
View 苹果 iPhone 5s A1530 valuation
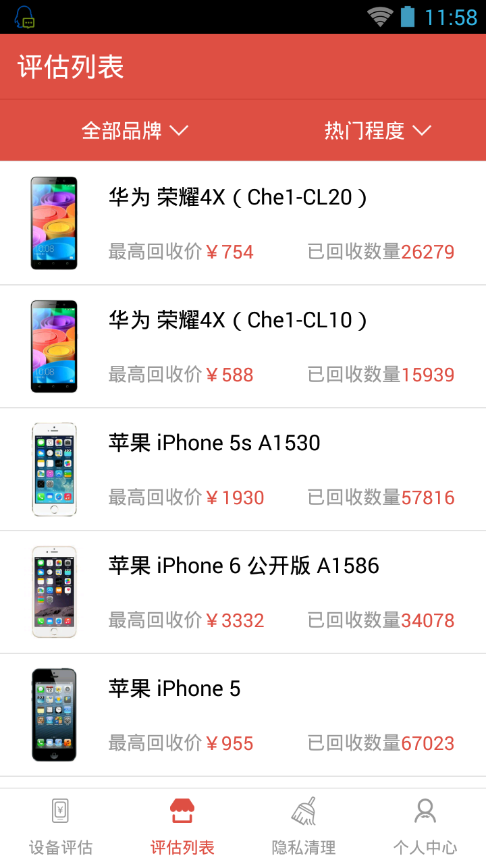point(243,469)
